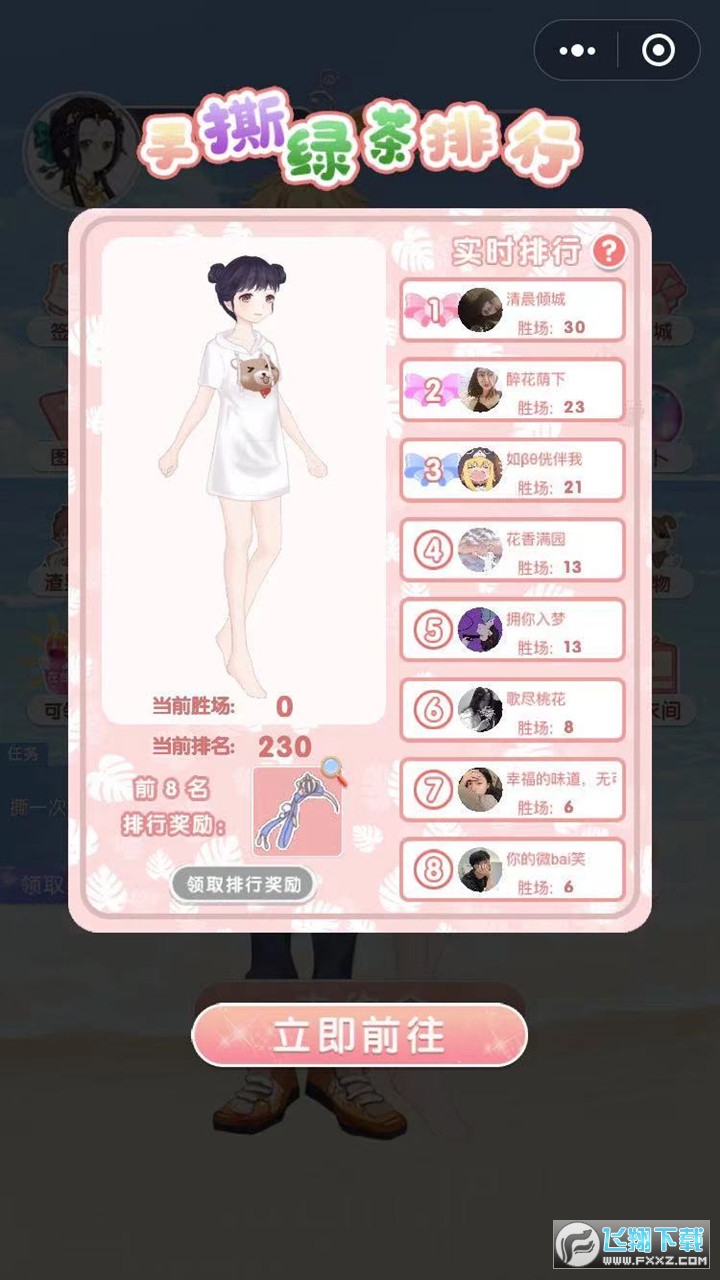Screen dimensions: 720x1280
Task: Tap the 领取排行奖励 button
Action: (x=242, y=885)
